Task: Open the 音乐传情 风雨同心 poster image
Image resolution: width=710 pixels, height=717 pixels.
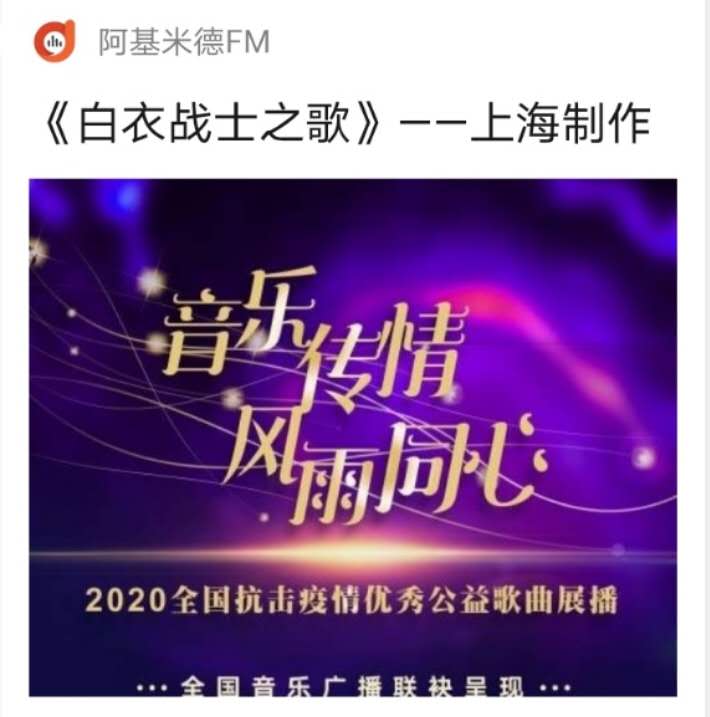Action: [x=353, y=437]
